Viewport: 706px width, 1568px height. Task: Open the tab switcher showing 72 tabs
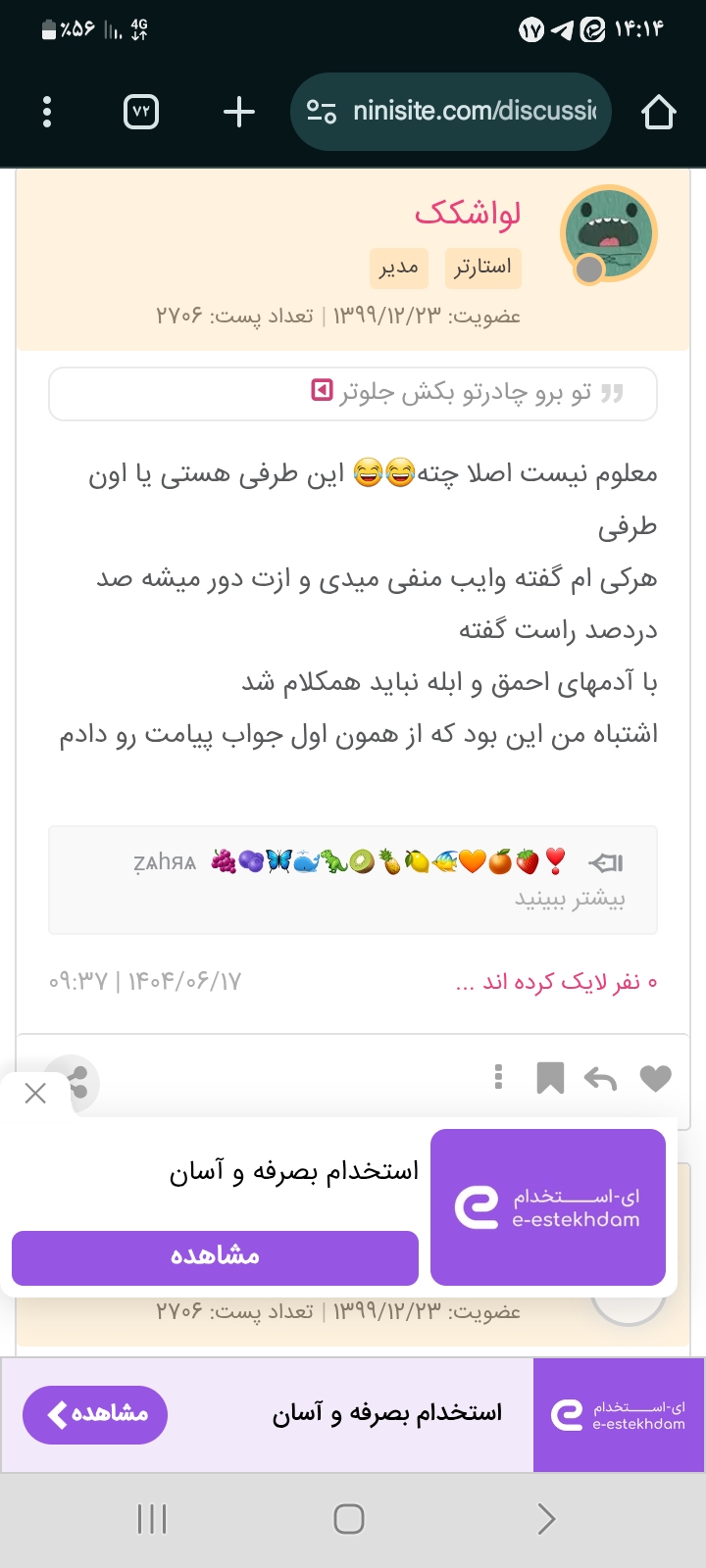pyautogui.click(x=141, y=112)
